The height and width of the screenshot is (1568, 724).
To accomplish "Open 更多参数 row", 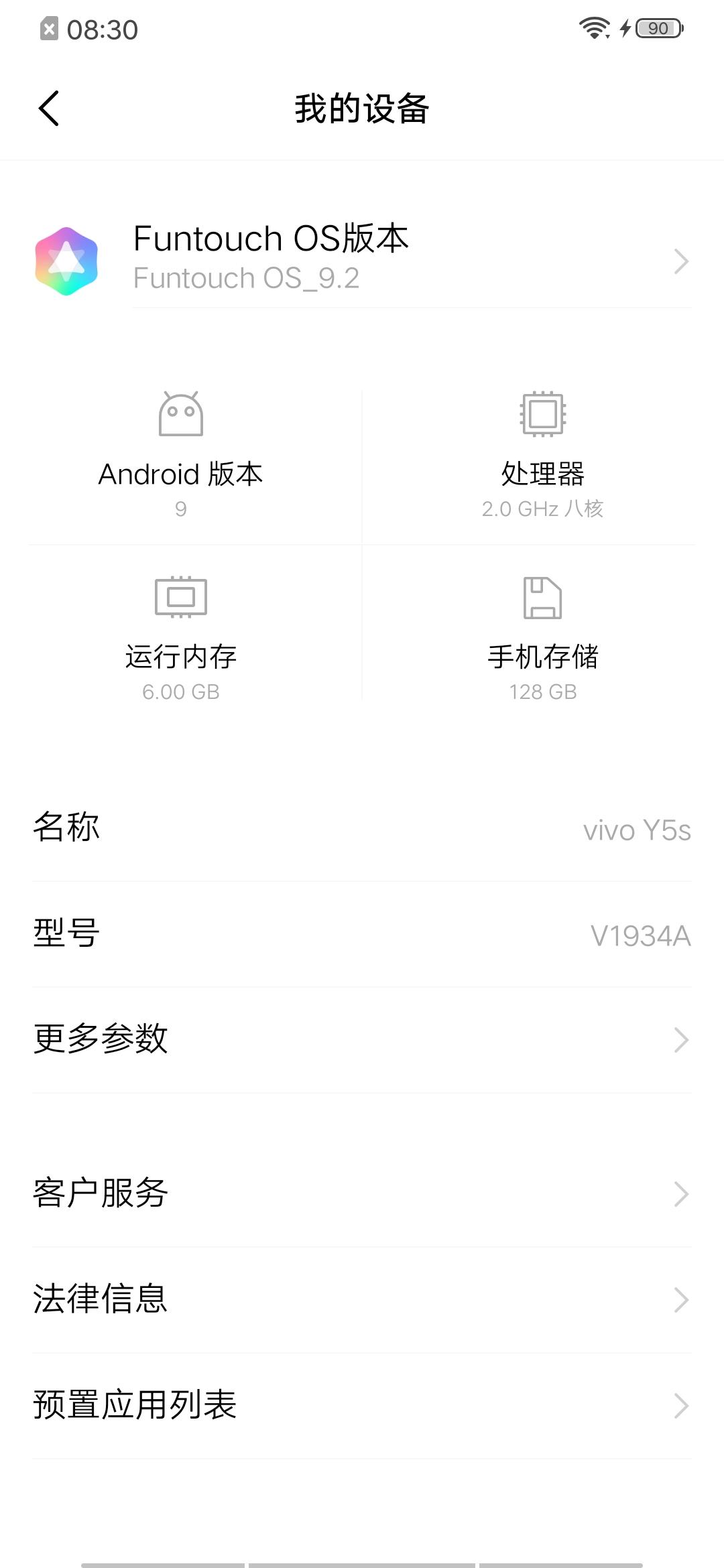I will coord(362,1039).
